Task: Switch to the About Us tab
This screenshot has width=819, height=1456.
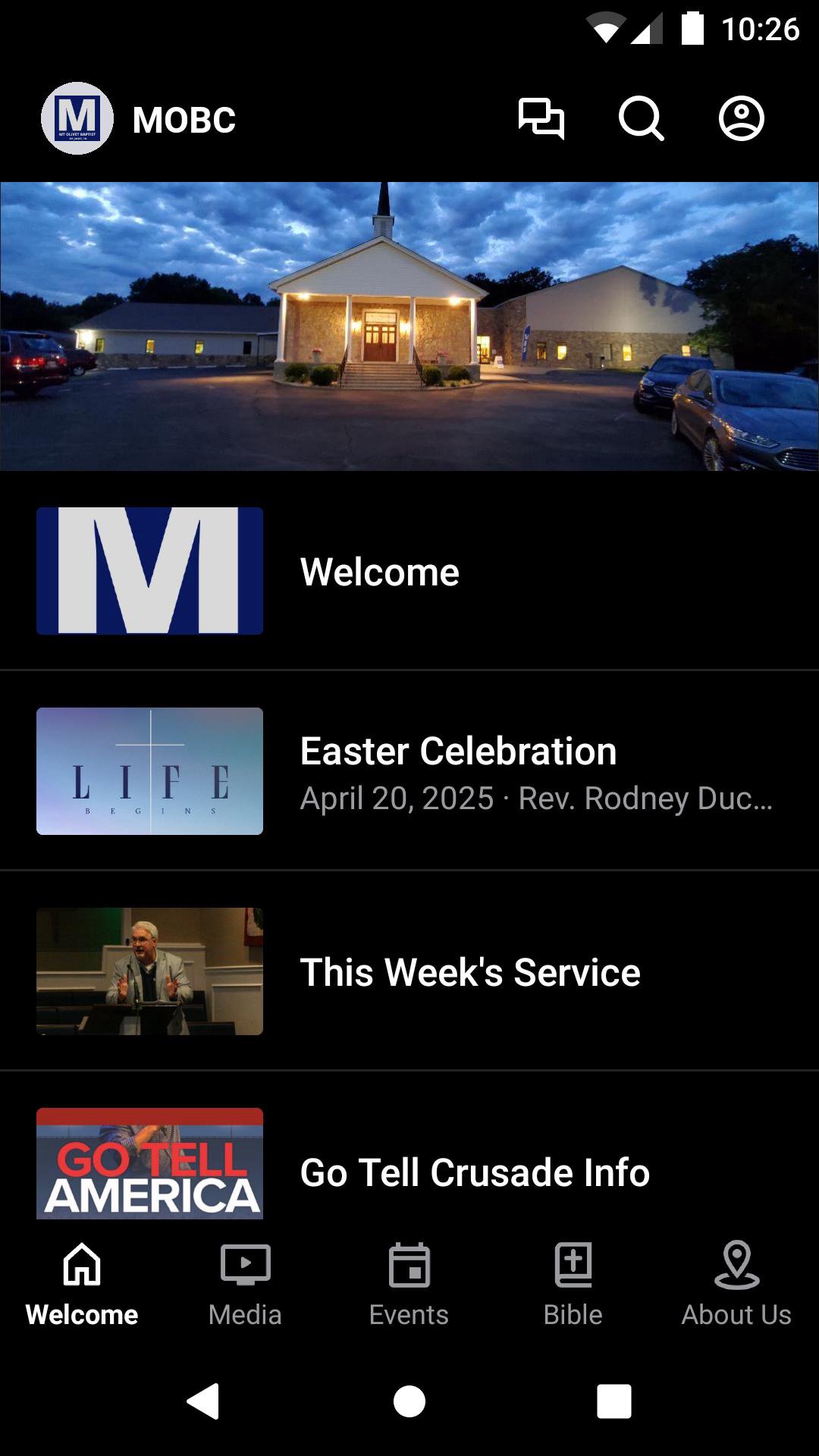Action: coord(736,1282)
